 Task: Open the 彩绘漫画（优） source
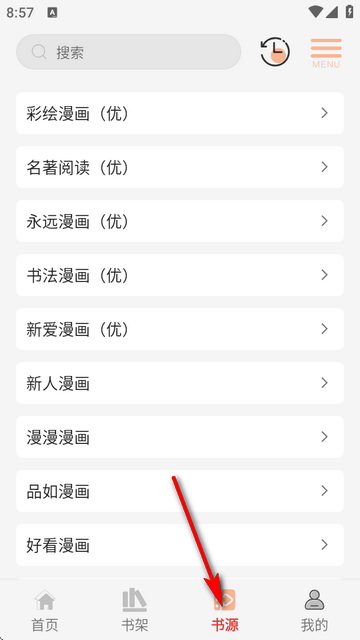[x=180, y=113]
